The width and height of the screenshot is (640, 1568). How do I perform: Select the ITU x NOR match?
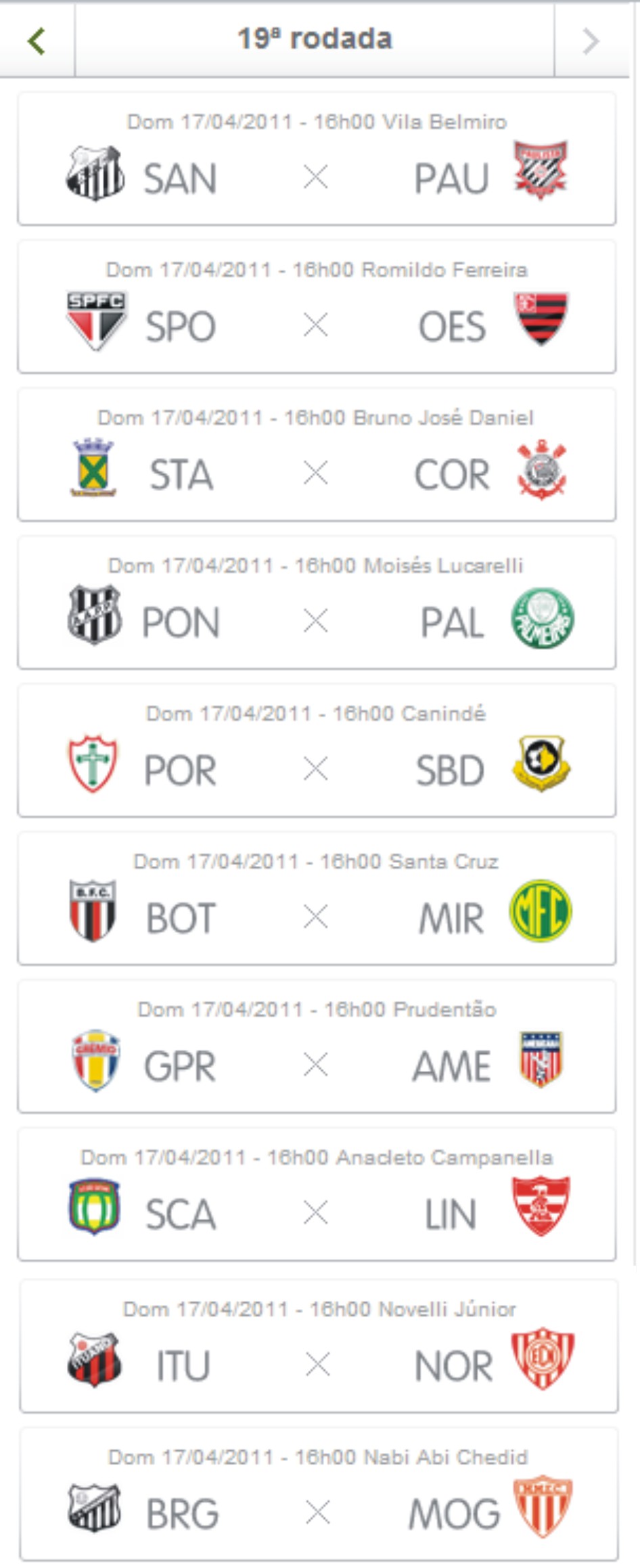tap(318, 1346)
